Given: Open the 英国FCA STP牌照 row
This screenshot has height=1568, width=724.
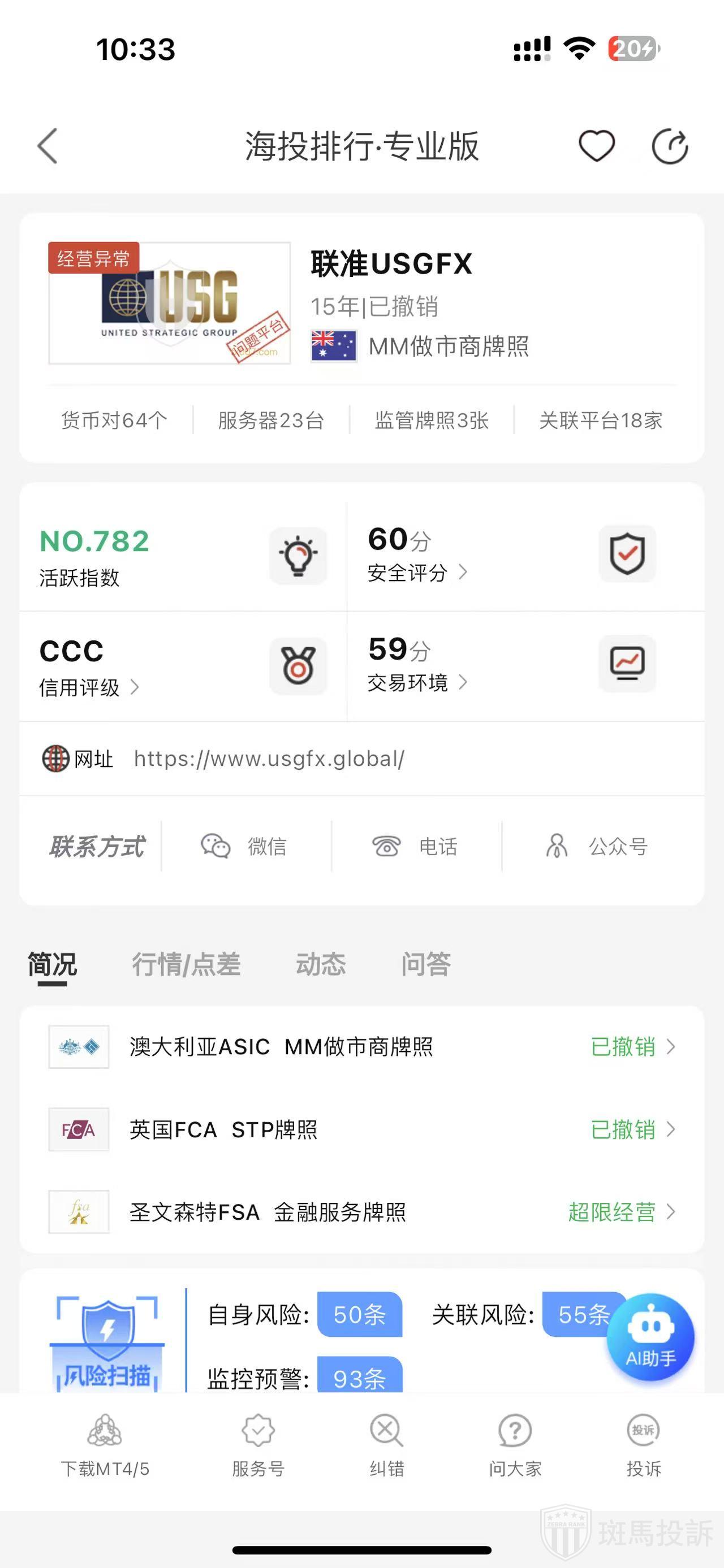Looking at the screenshot, I should (361, 1130).
